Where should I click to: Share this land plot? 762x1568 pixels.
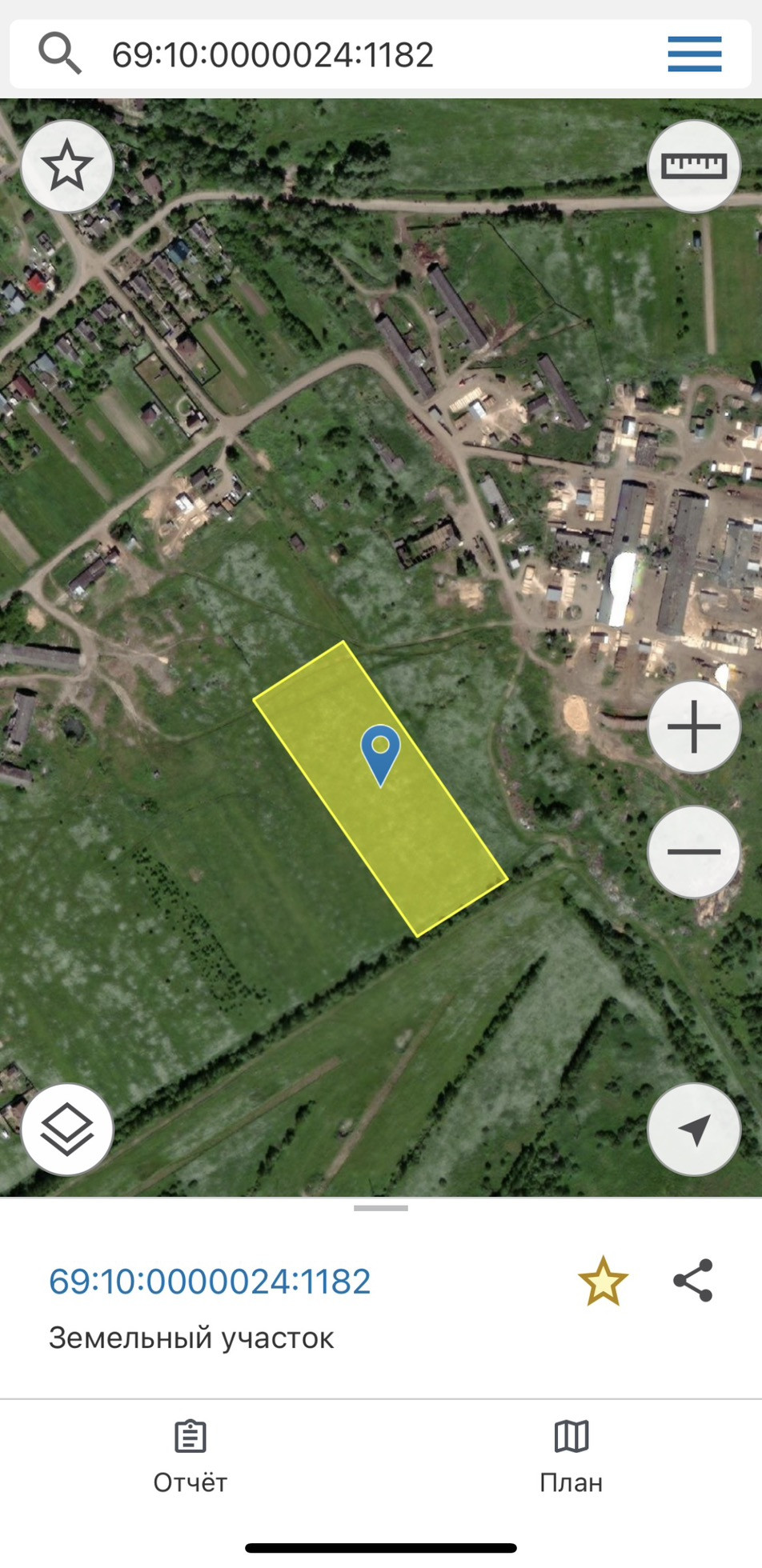(693, 1281)
